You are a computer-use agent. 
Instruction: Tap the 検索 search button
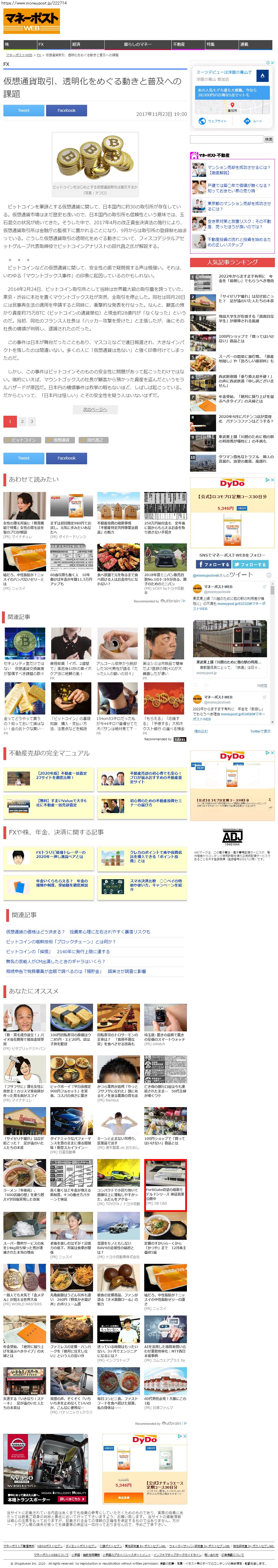(269, 140)
